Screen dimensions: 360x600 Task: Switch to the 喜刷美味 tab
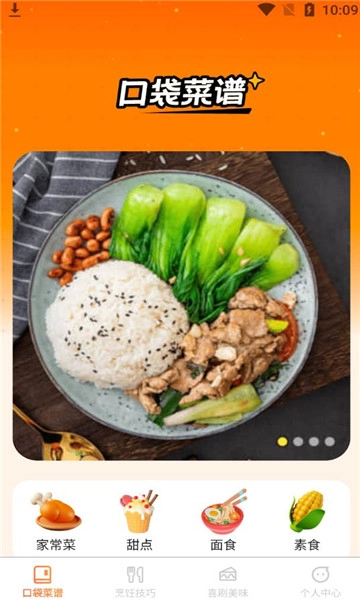click(x=228, y=581)
